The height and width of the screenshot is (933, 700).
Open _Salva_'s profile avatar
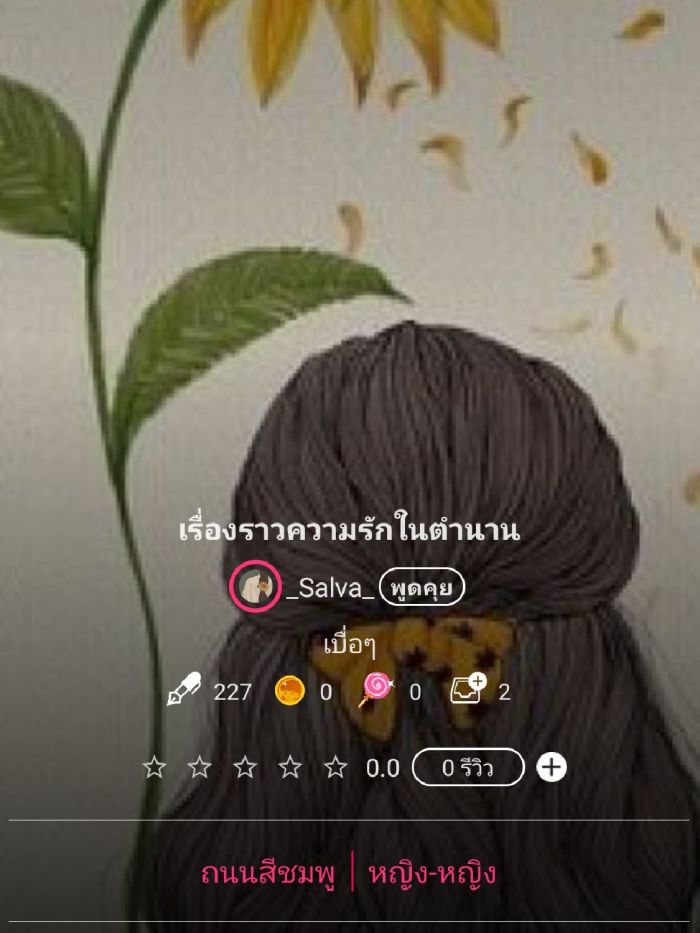(255, 588)
